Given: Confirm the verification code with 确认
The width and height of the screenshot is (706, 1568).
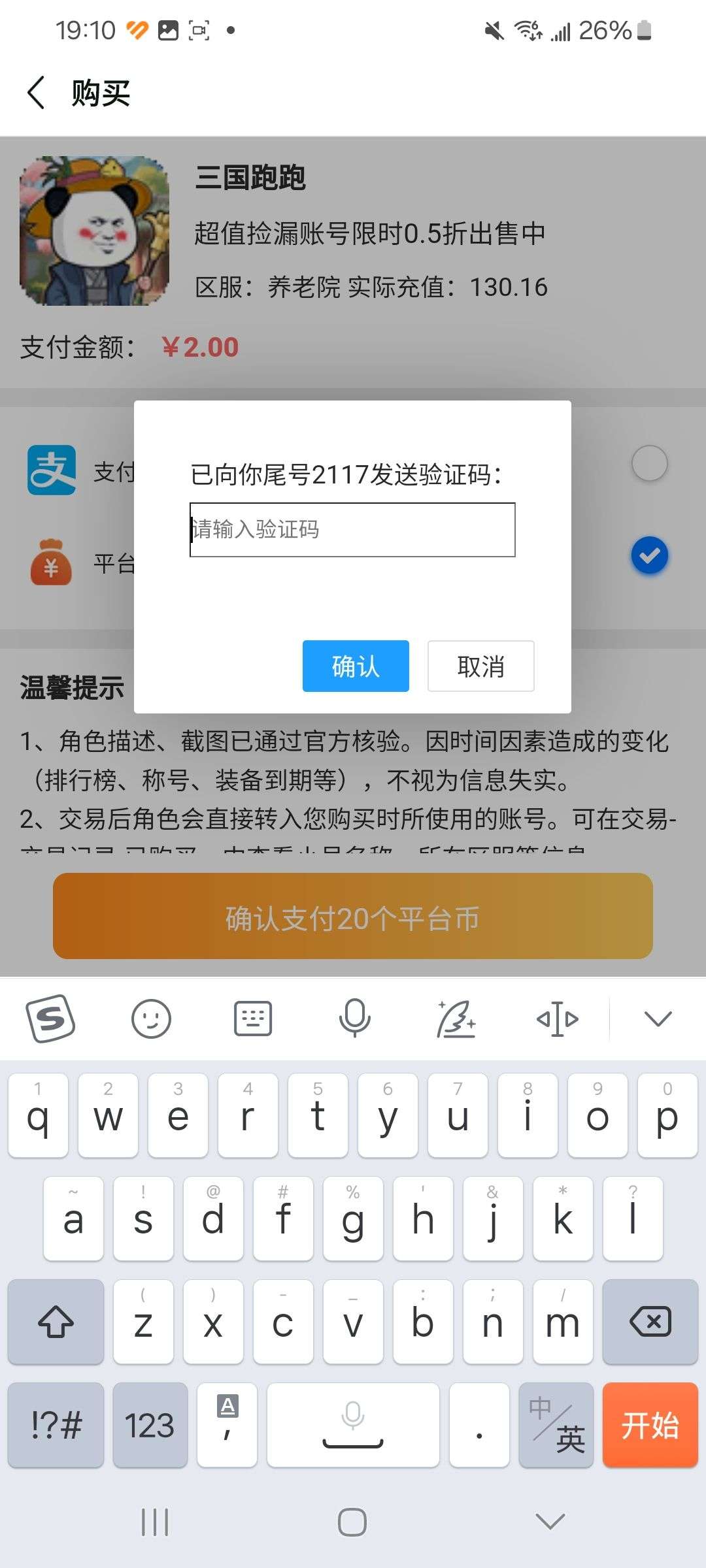Looking at the screenshot, I should pyautogui.click(x=356, y=666).
